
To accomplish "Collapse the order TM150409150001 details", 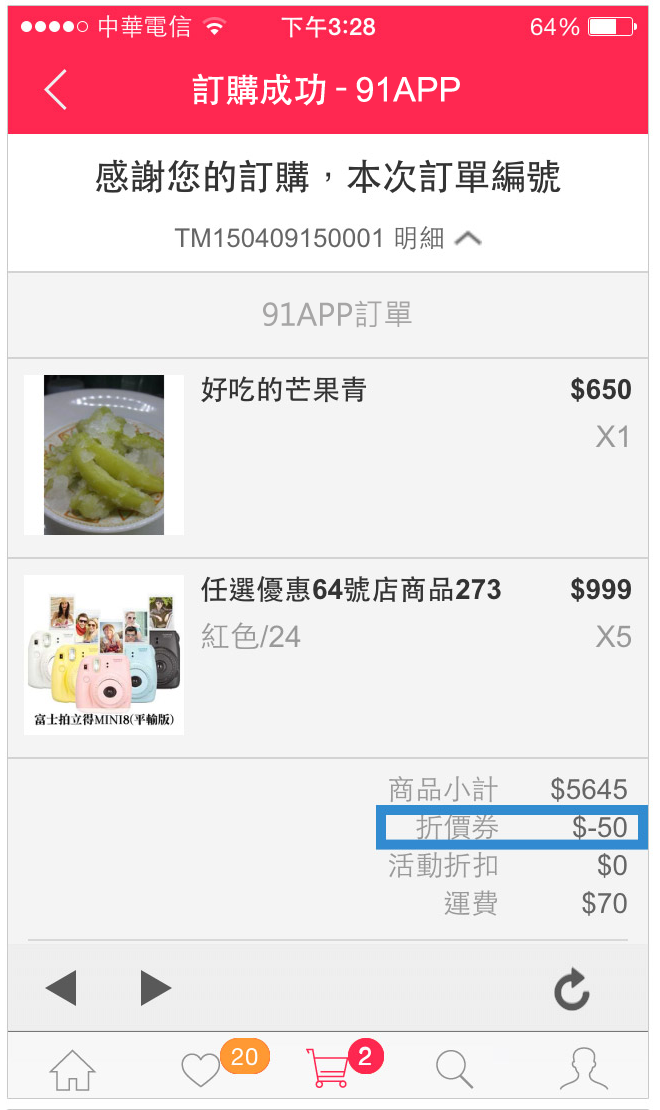I will tap(467, 238).
